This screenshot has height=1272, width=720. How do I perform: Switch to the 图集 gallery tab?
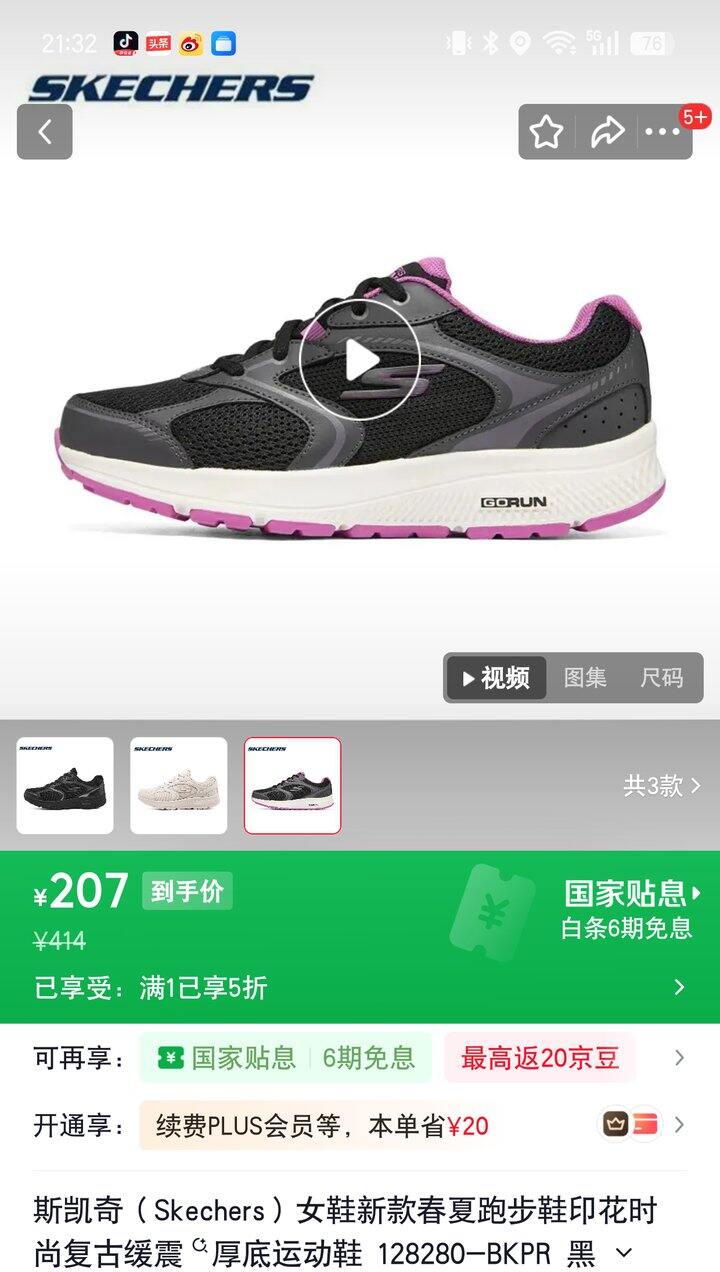click(x=585, y=678)
